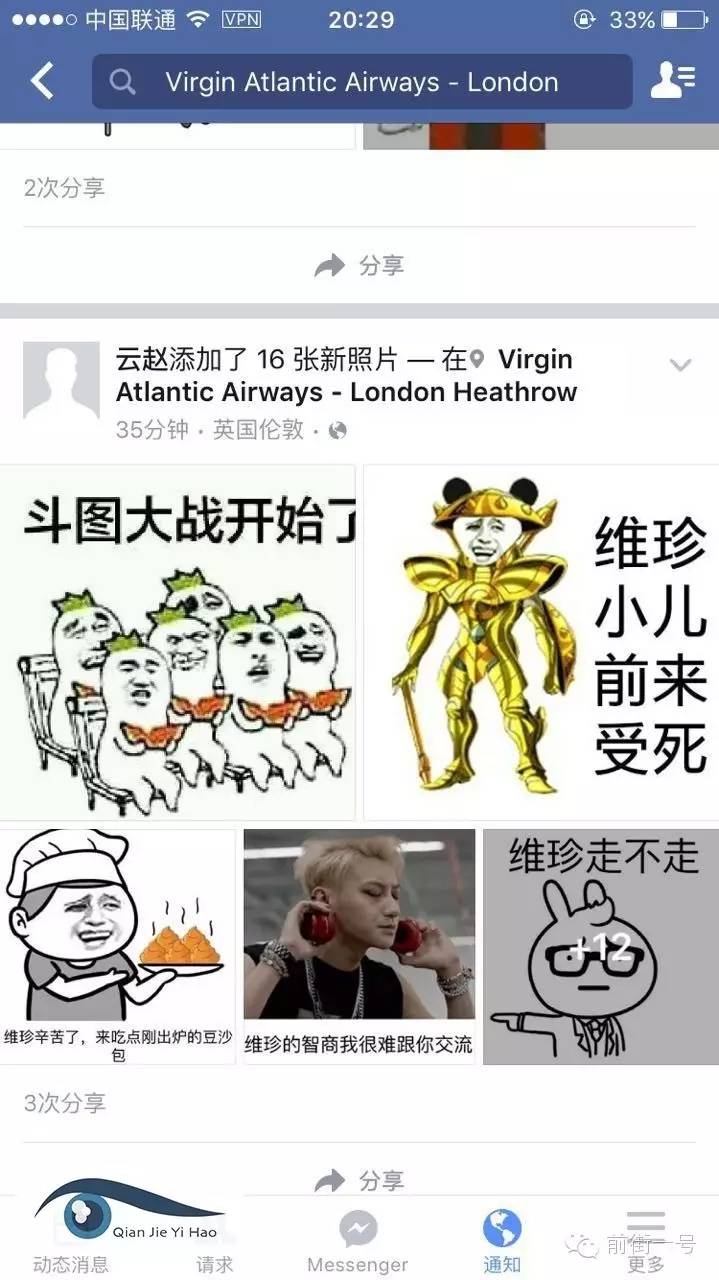
Task: Open the +12 more photos tile
Action: coord(600,946)
